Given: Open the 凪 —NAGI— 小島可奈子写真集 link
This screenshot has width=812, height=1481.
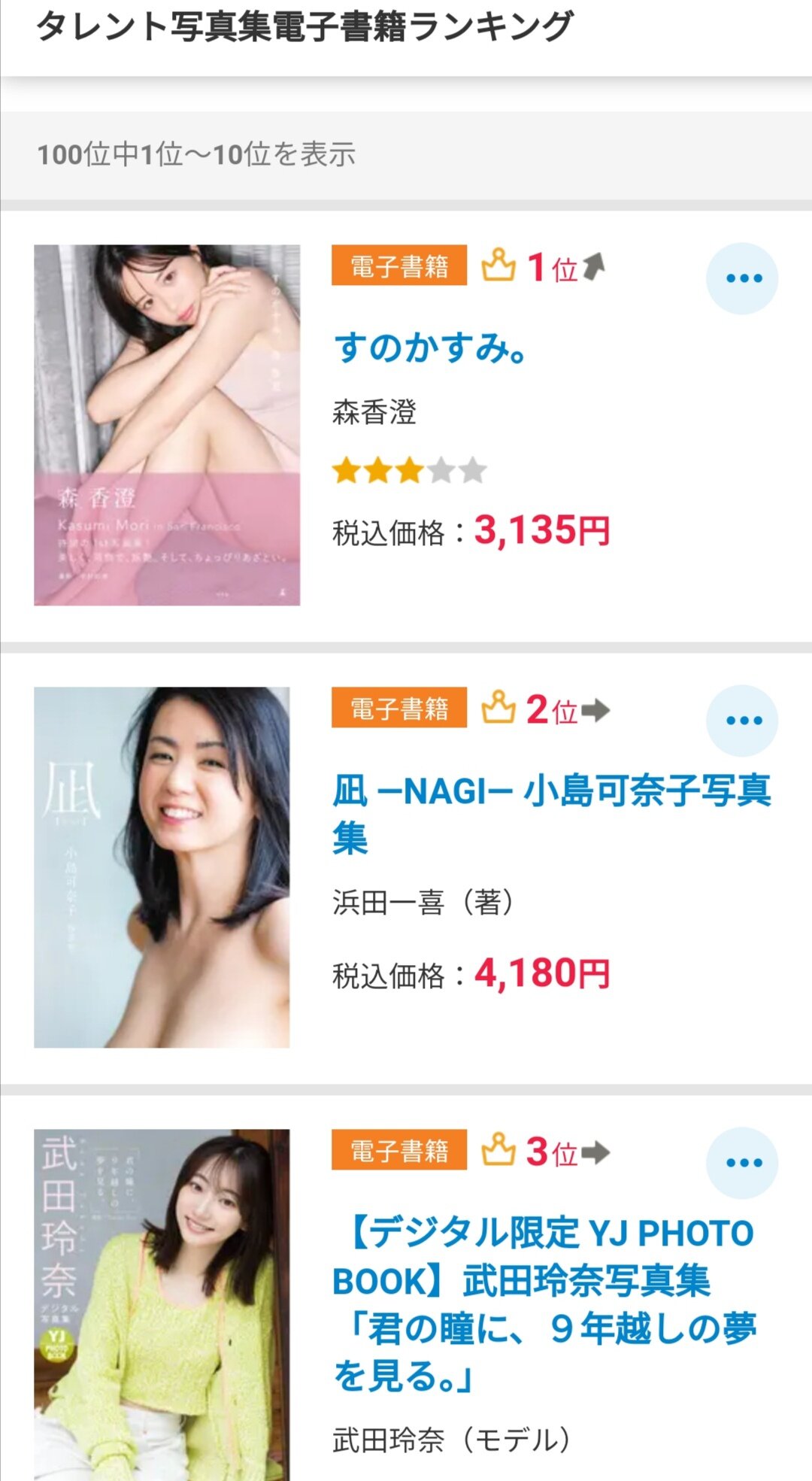Looking at the screenshot, I should [x=551, y=814].
